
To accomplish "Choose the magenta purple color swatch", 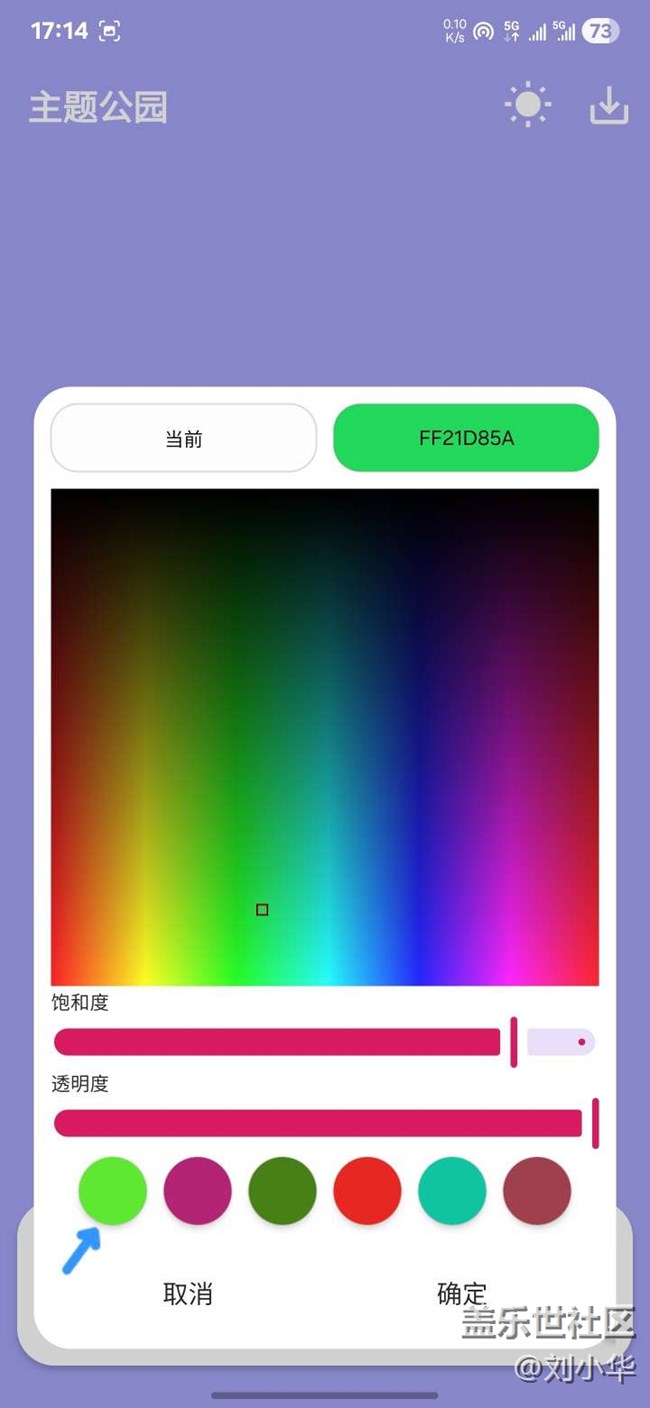I will pos(198,1190).
